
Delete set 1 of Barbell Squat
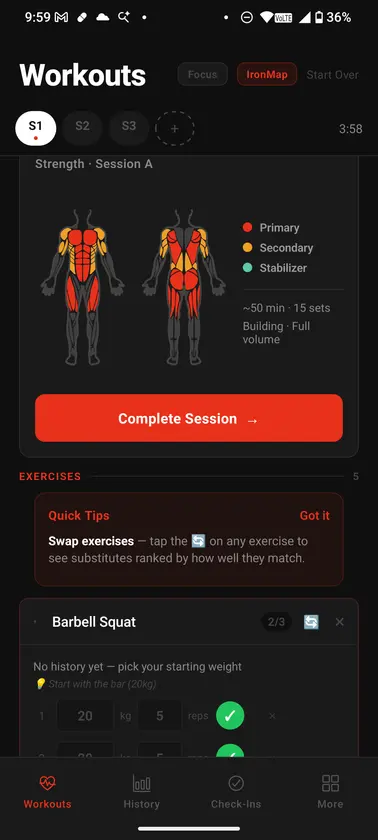click(272, 716)
